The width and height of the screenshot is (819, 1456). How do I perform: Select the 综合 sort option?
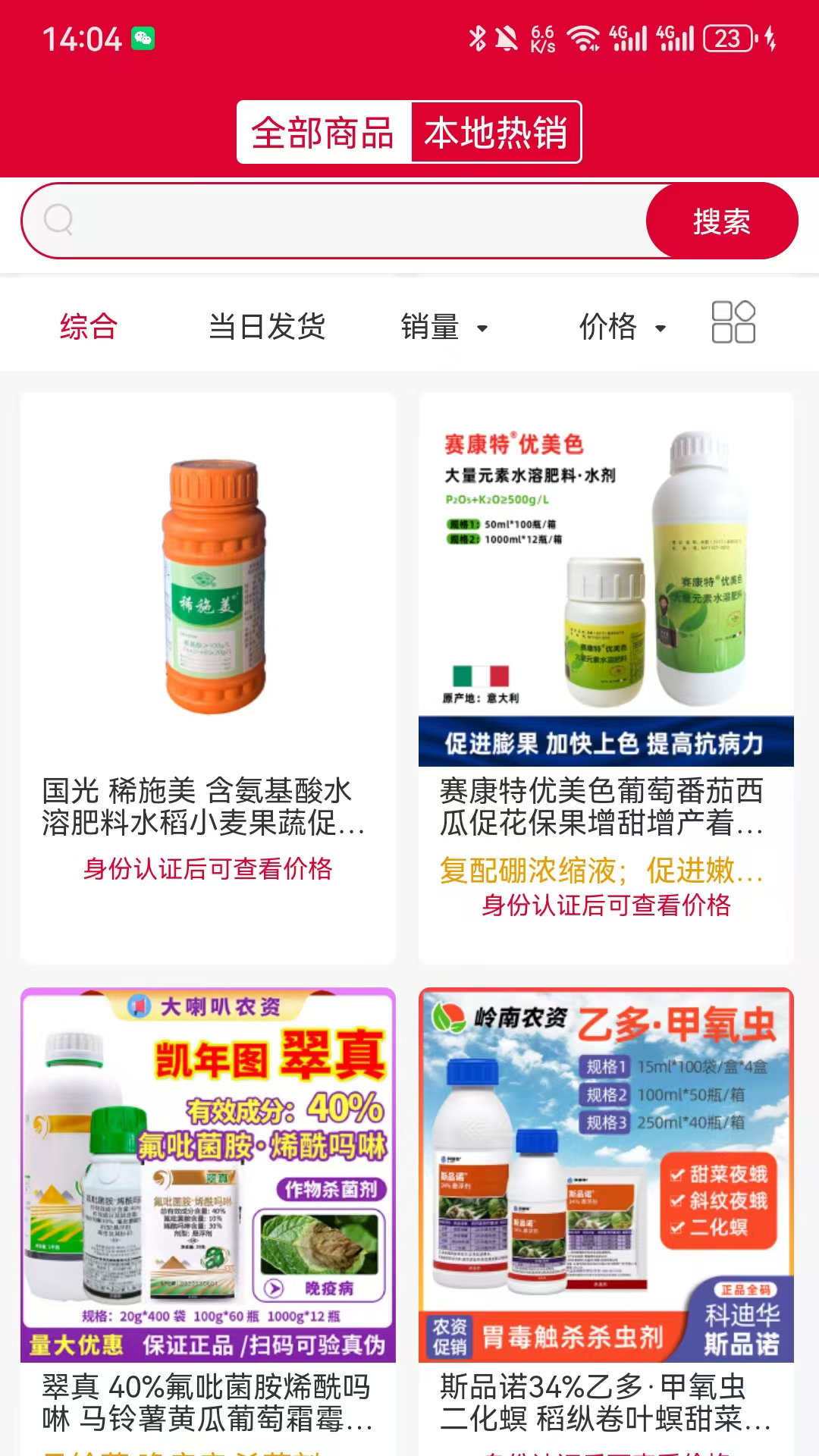tap(88, 326)
